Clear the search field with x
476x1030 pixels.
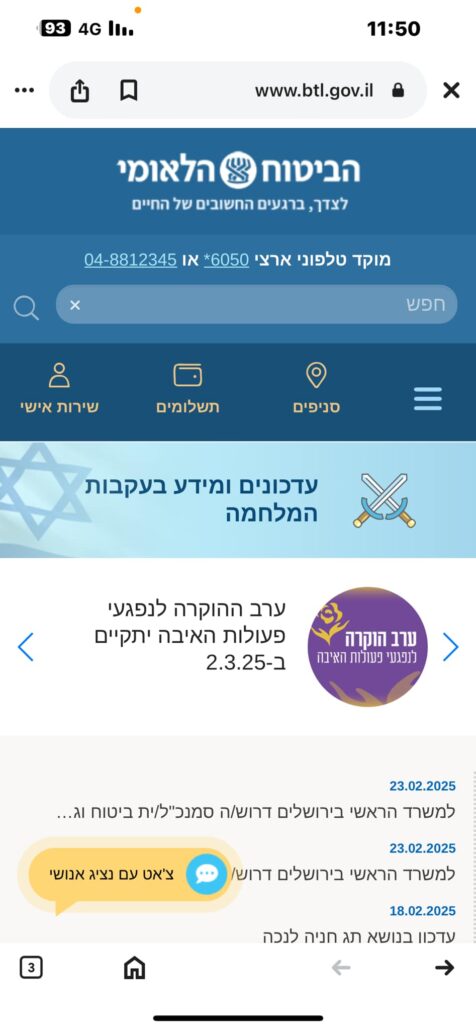pyautogui.click(x=75, y=305)
